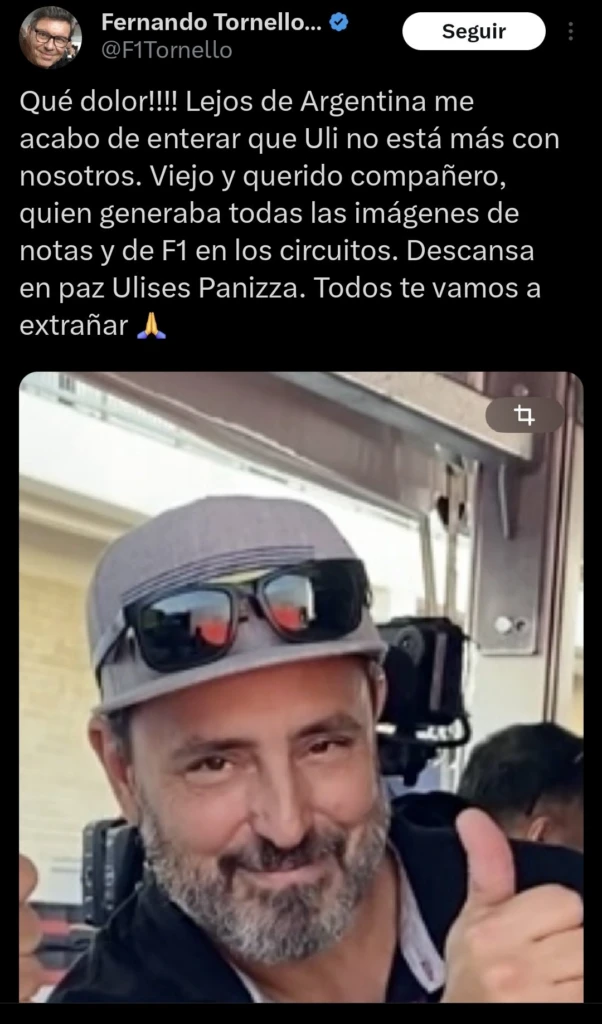Tap the crop icon on the photo
This screenshot has height=1024, width=602.
point(524,415)
